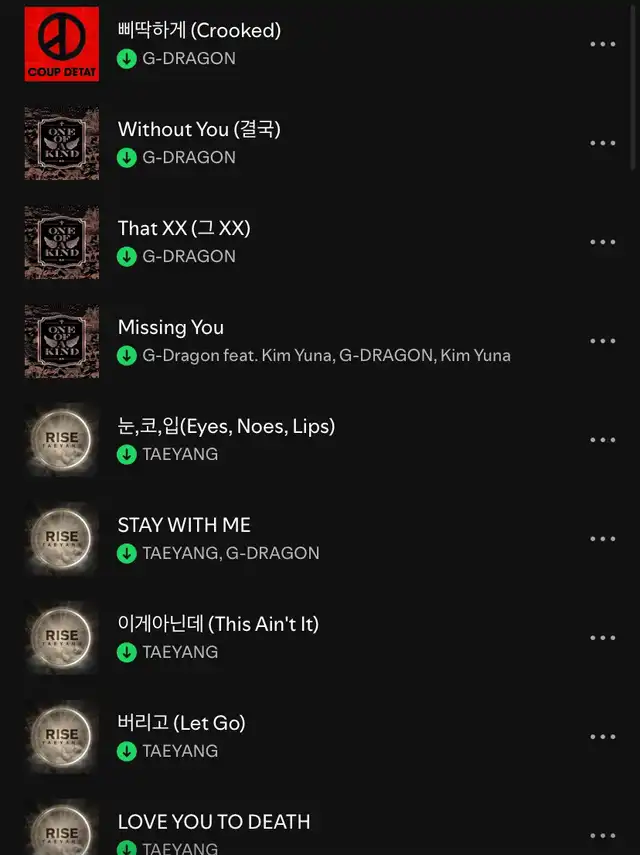The height and width of the screenshot is (855, 640).
Task: Play 버리고 (Let Go) by TAEYANG
Action: 181,724
